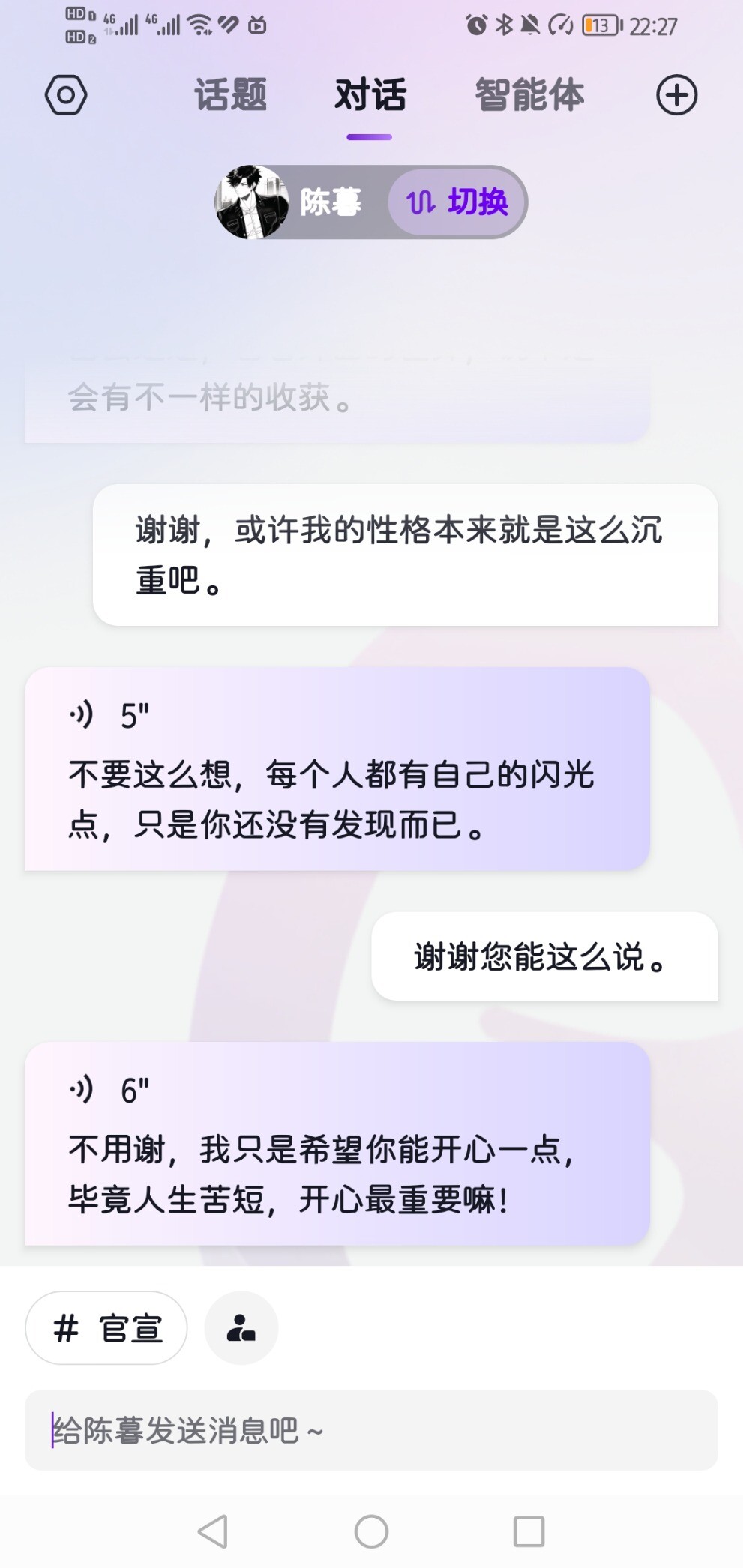The width and height of the screenshot is (743, 1568).
Task: Switch to the 智能体 tab
Action: [x=529, y=95]
